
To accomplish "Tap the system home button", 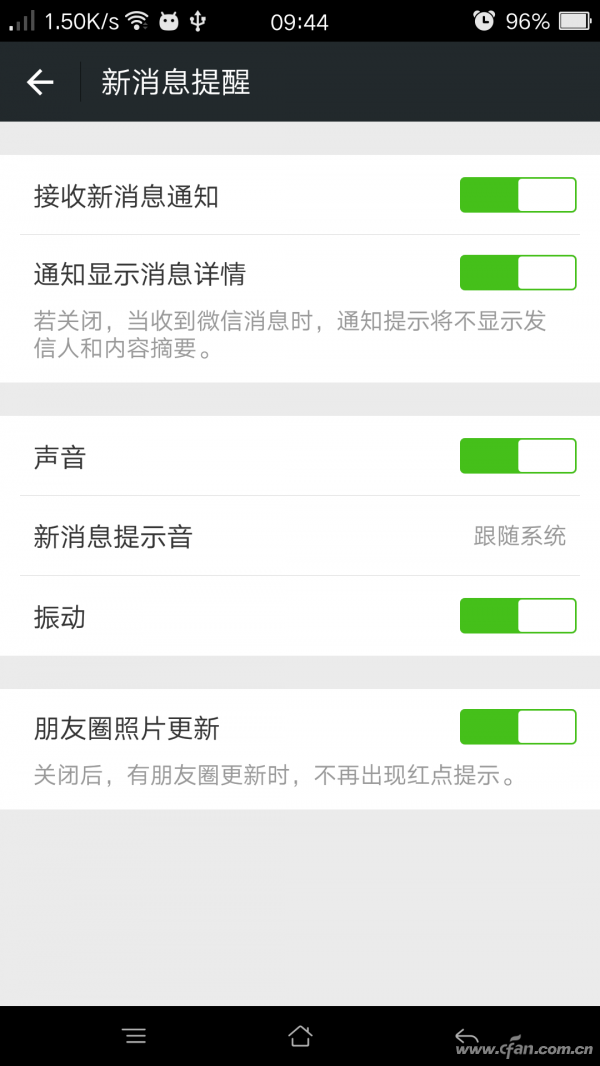I will tap(300, 1036).
